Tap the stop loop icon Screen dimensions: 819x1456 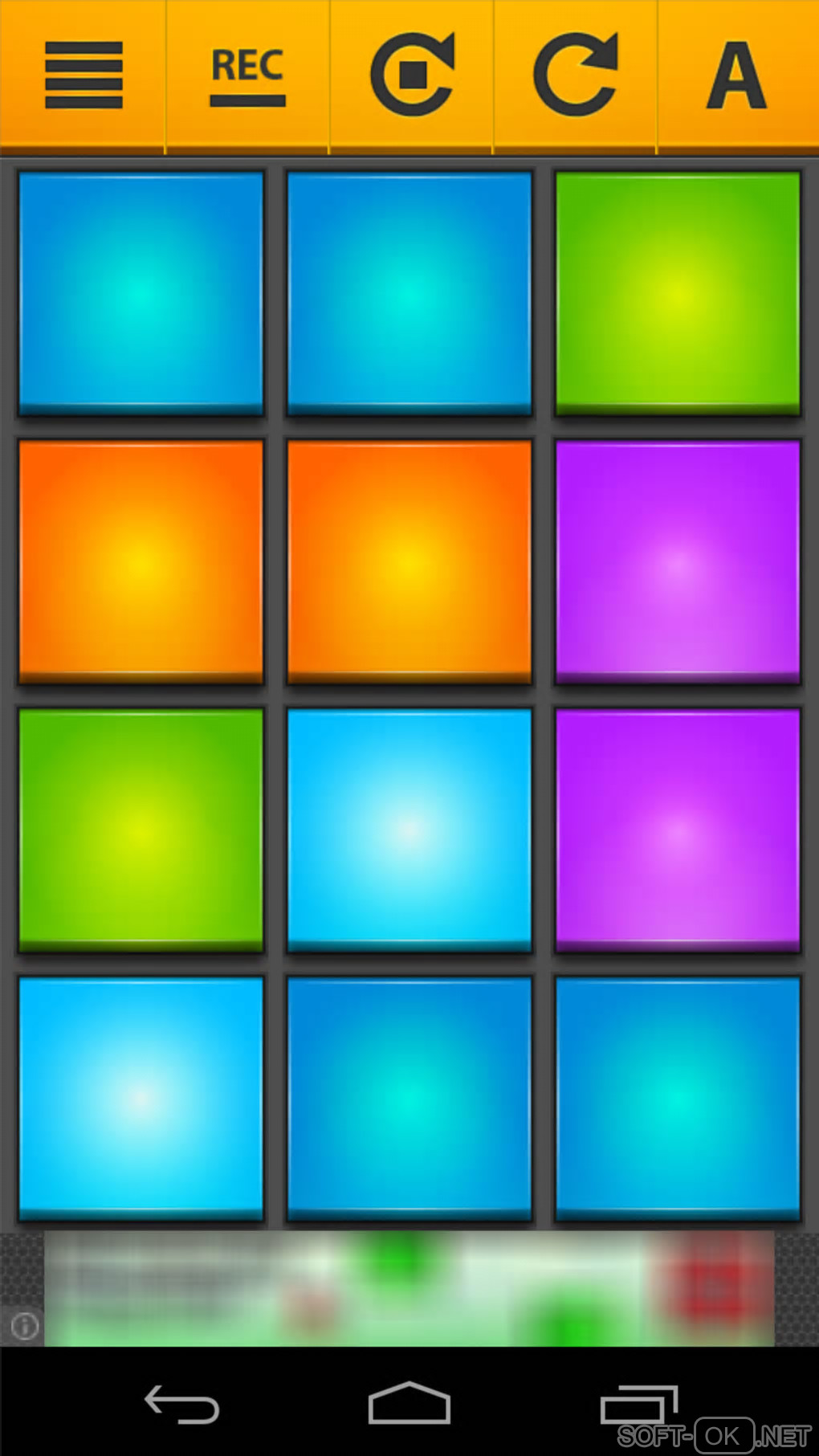(x=412, y=75)
